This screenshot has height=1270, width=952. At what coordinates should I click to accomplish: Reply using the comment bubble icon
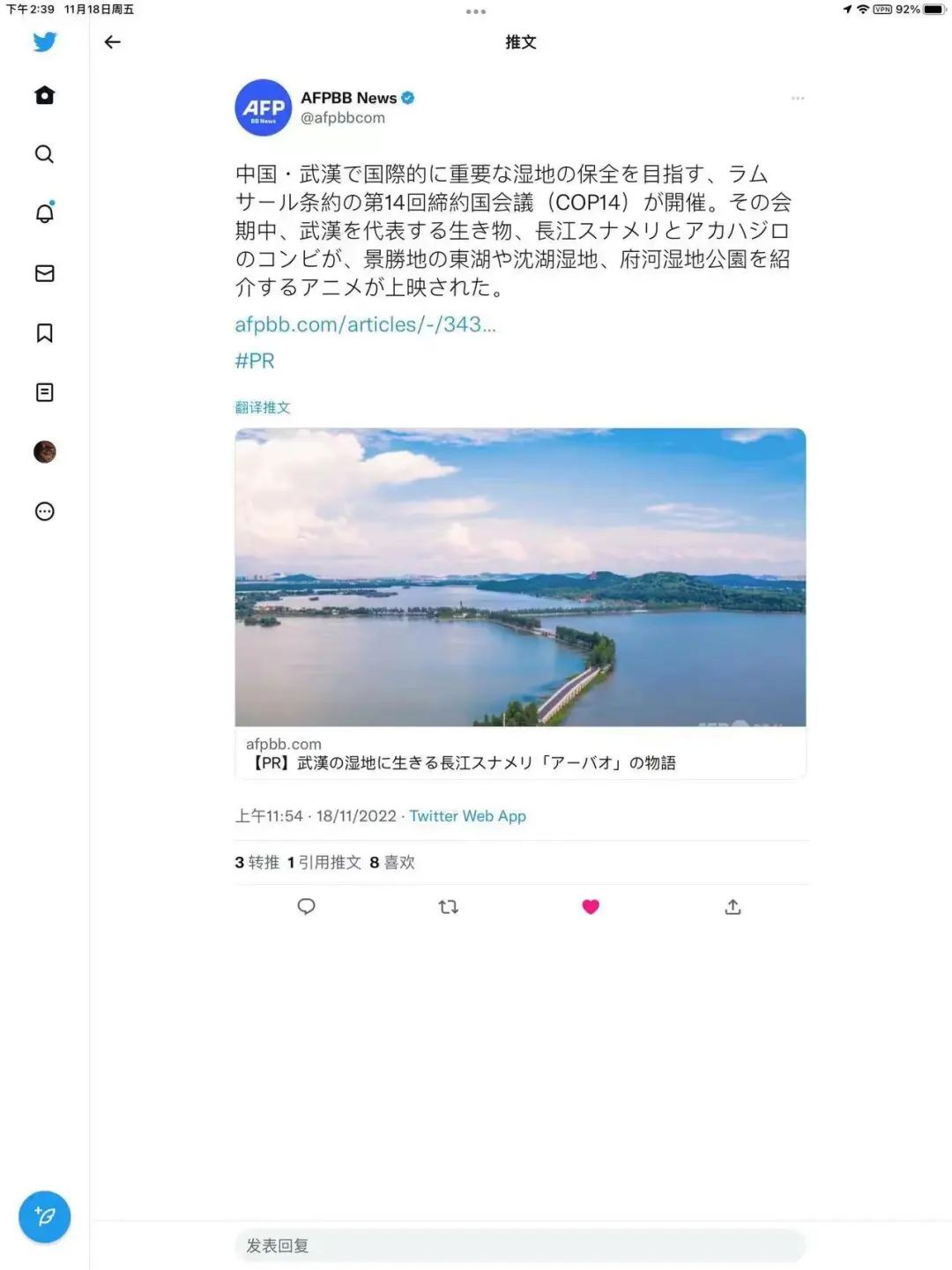pyautogui.click(x=306, y=906)
